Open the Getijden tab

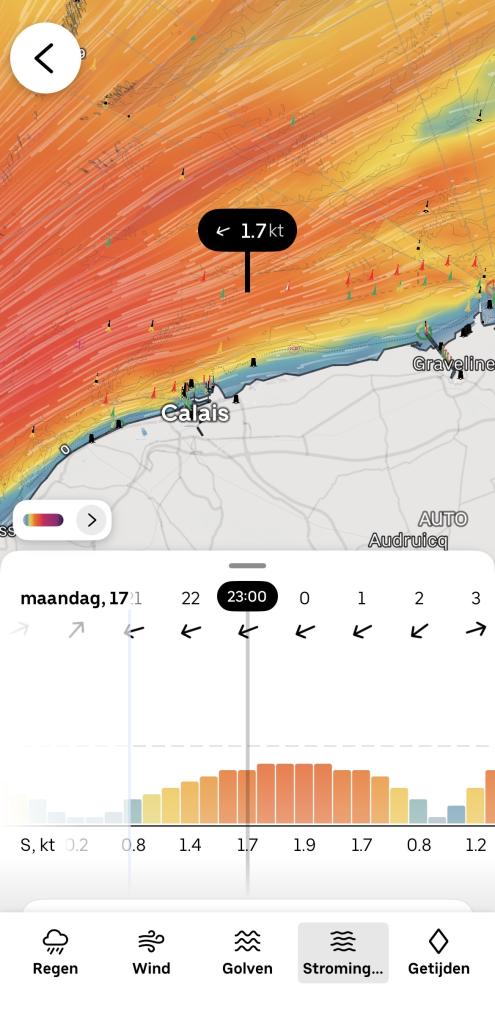point(439,953)
